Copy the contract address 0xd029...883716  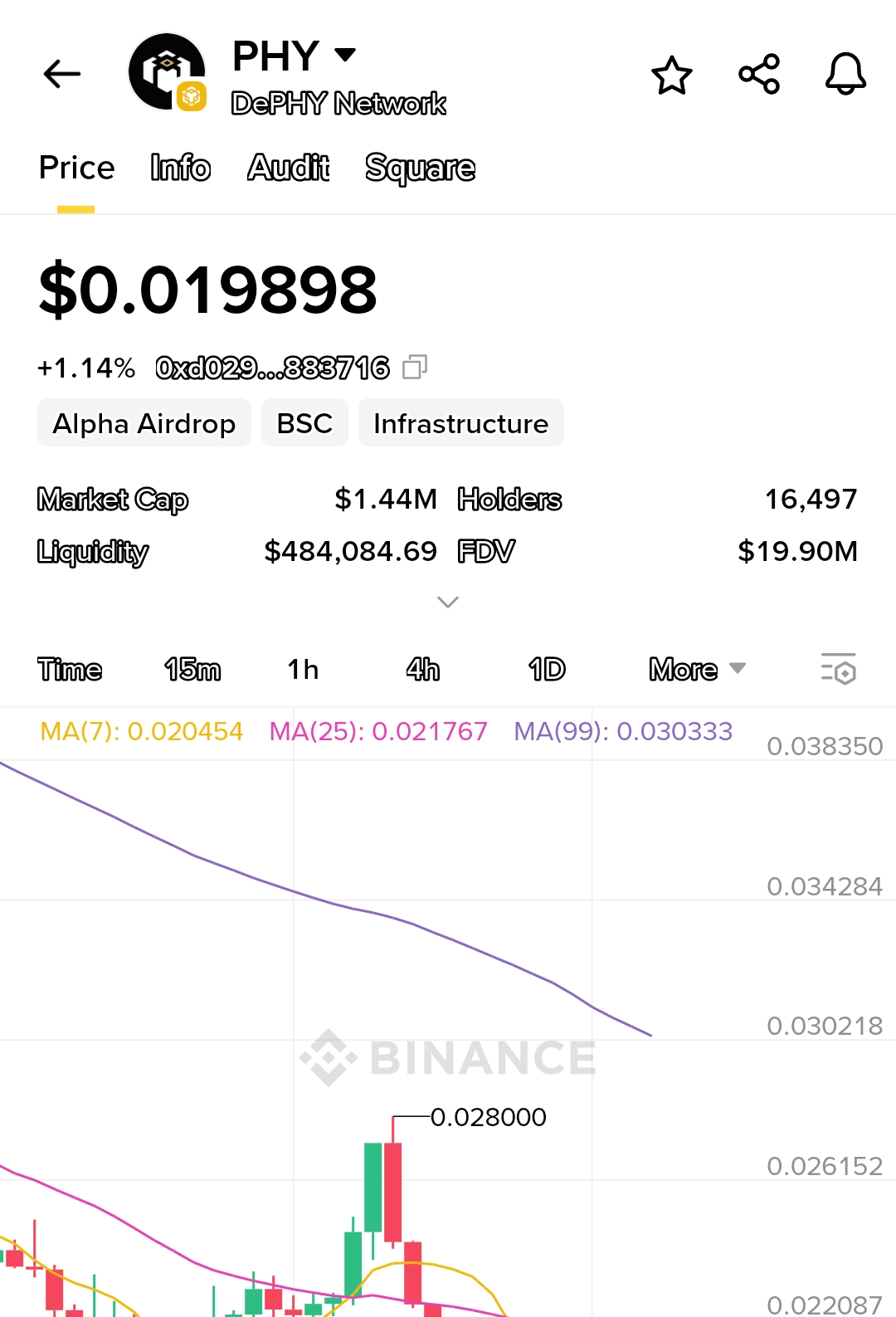[415, 367]
